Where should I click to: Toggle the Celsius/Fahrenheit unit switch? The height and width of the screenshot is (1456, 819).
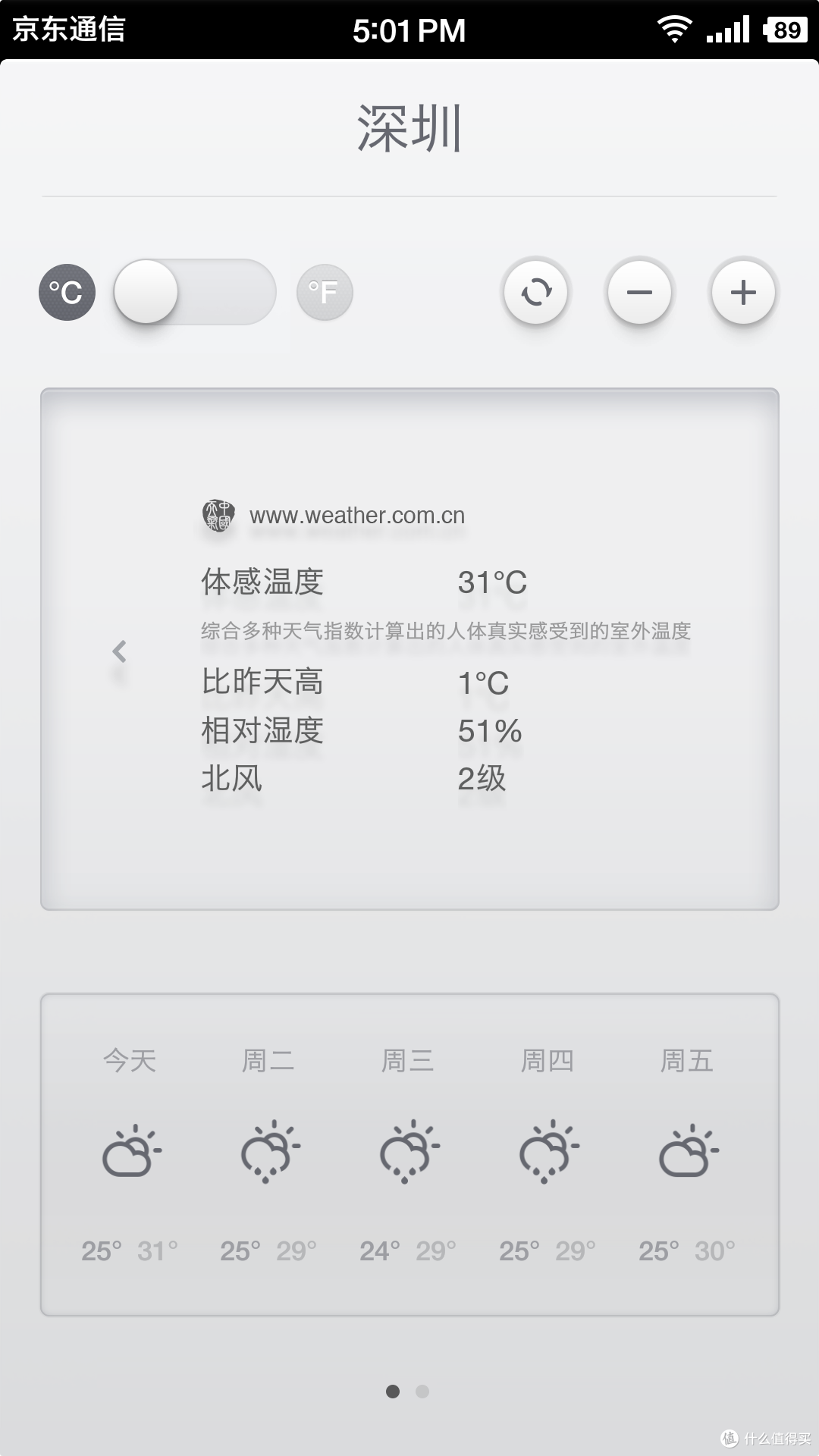point(195,292)
